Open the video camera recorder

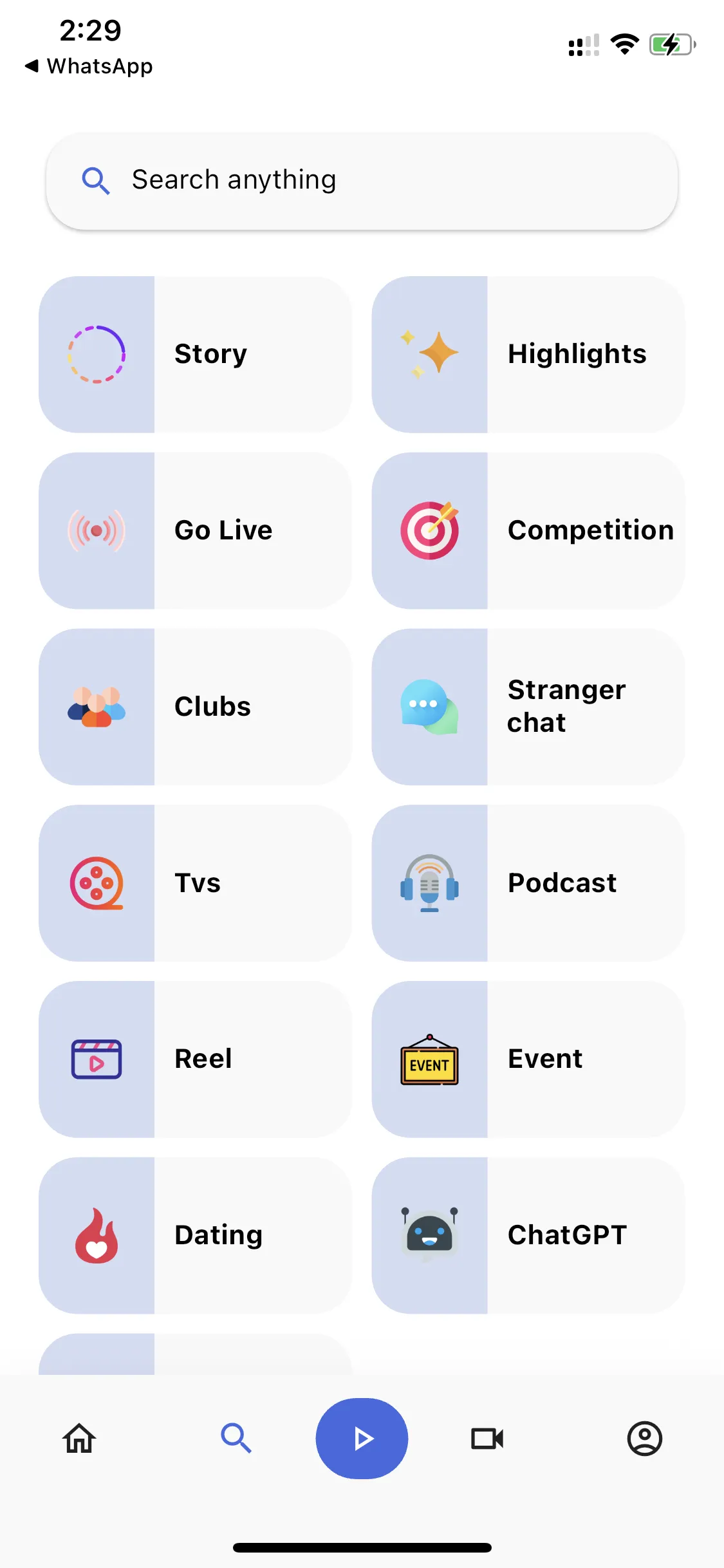488,1439
